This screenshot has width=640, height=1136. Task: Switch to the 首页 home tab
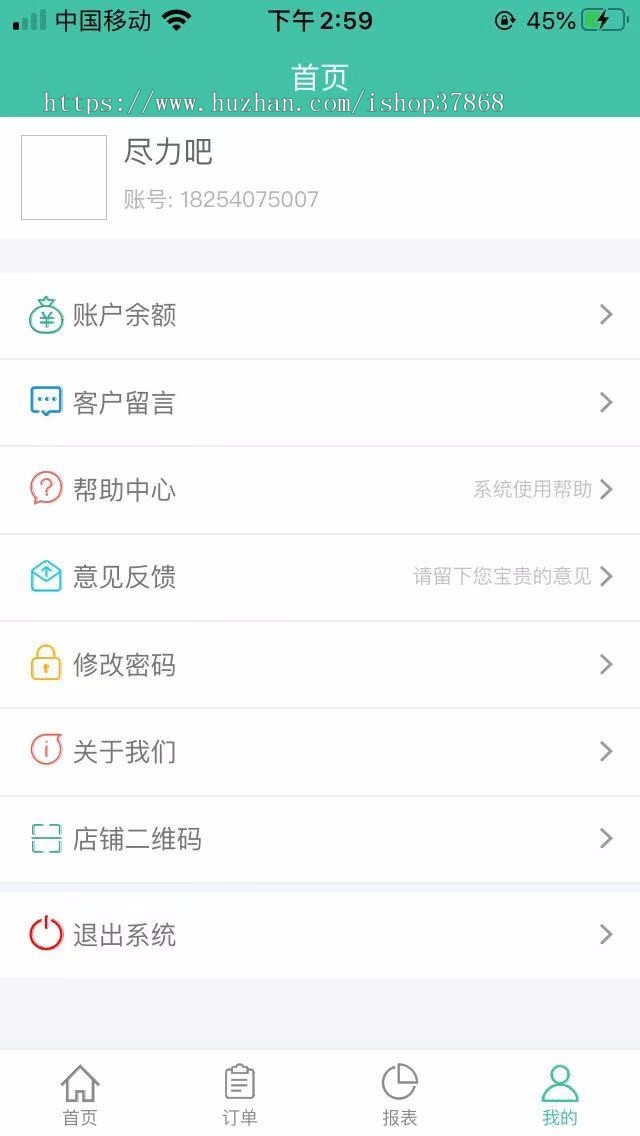coord(80,1094)
